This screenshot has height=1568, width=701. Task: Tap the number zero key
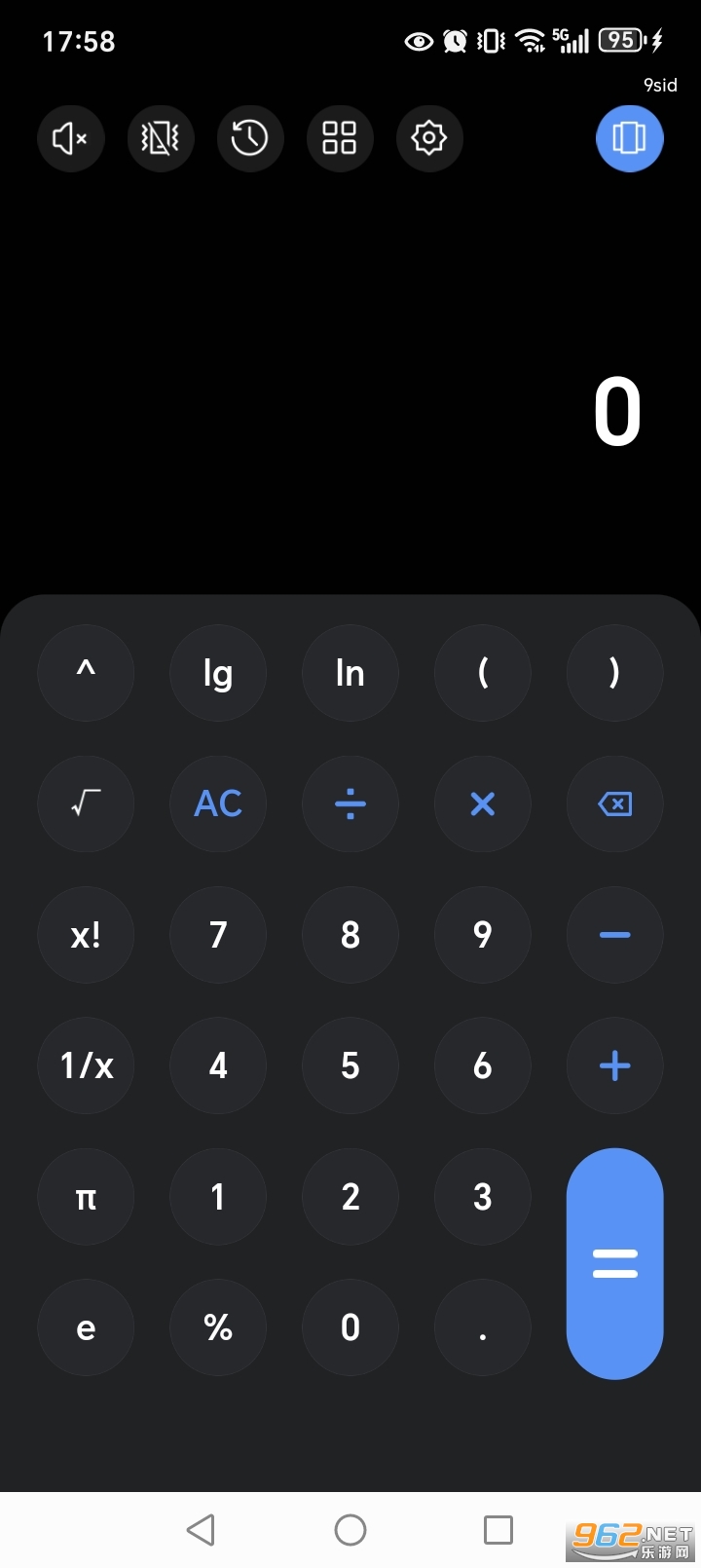tap(350, 1327)
